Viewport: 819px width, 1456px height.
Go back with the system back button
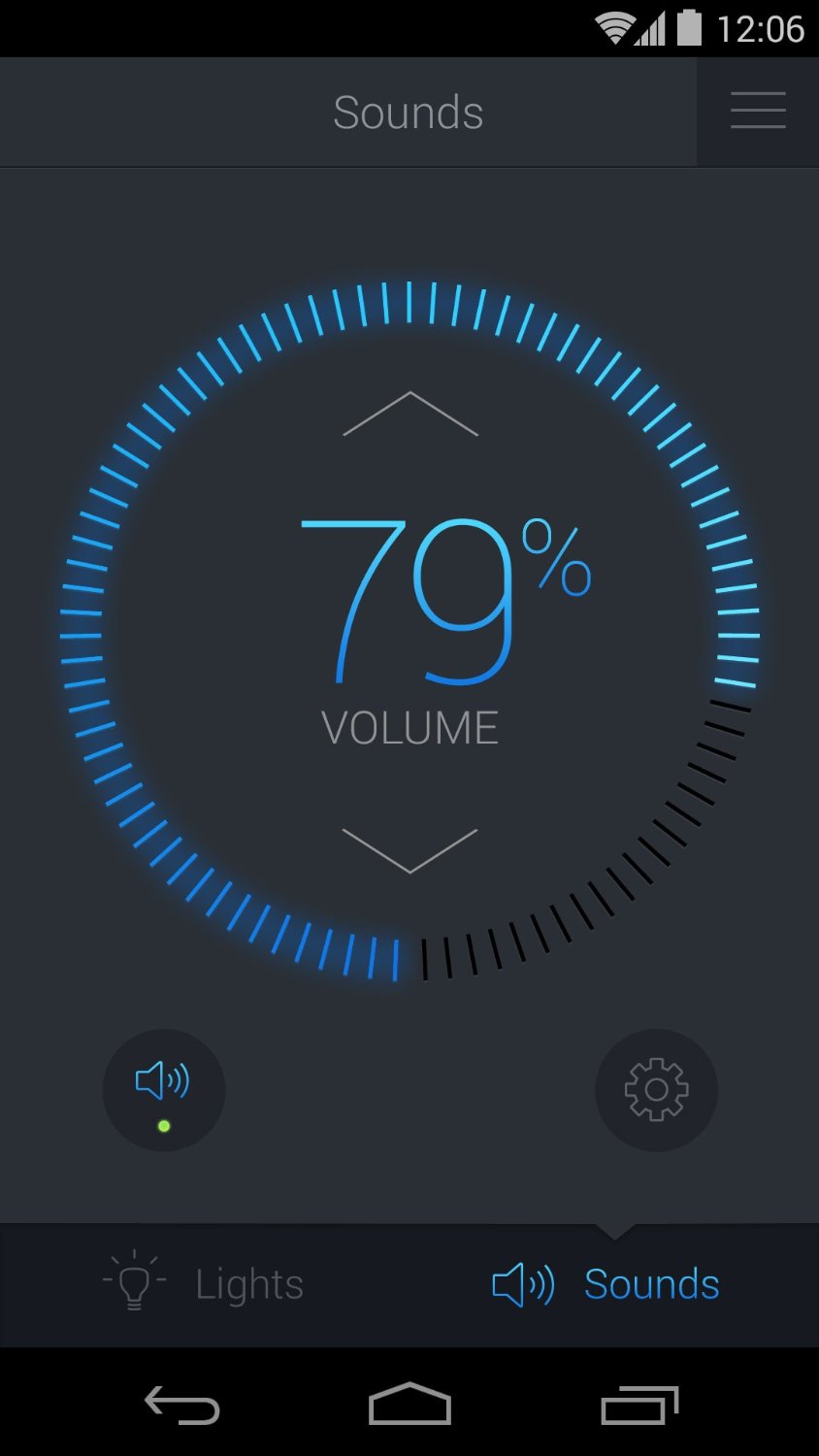(x=182, y=1405)
